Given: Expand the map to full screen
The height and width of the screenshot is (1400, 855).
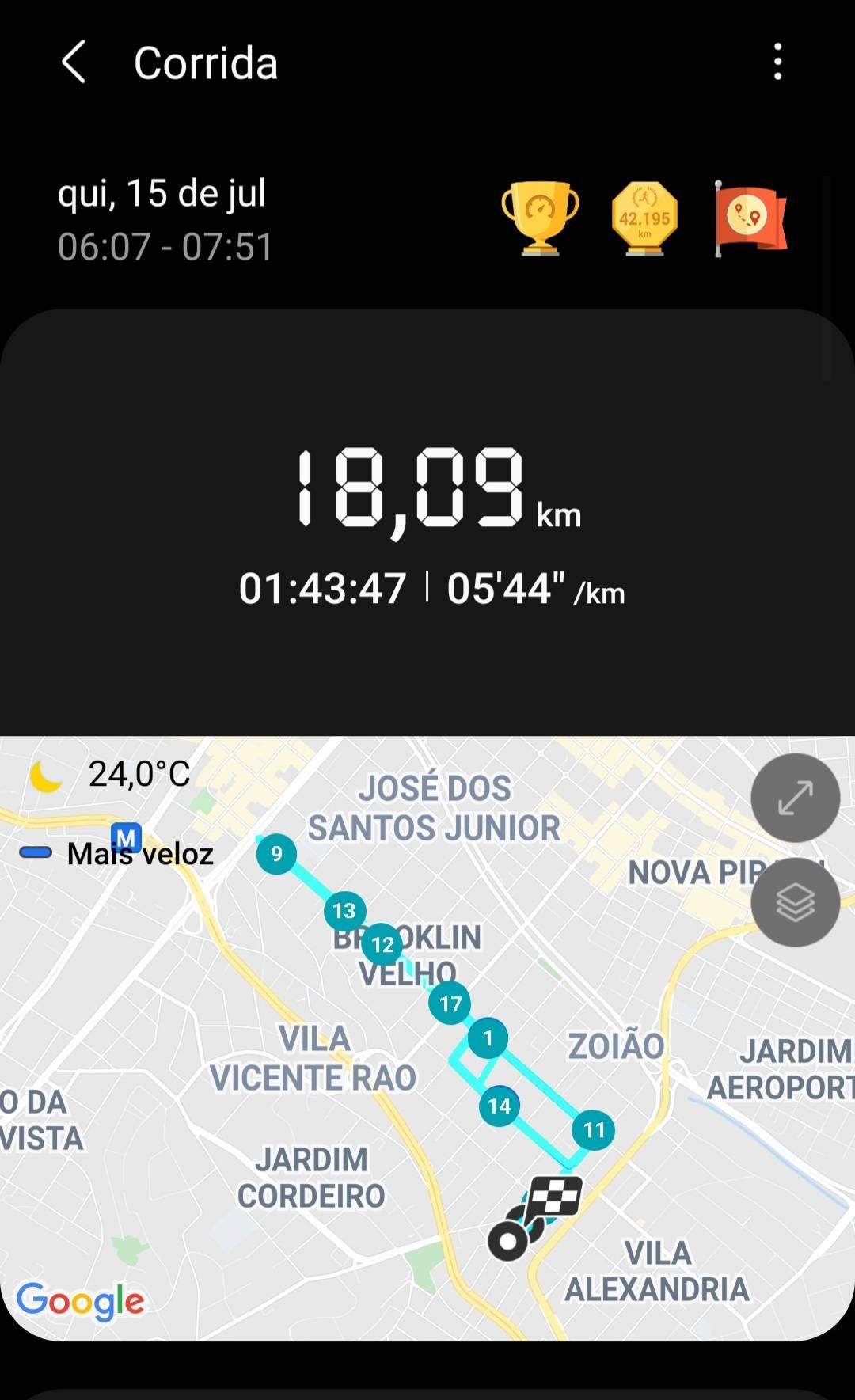Looking at the screenshot, I should click(796, 797).
